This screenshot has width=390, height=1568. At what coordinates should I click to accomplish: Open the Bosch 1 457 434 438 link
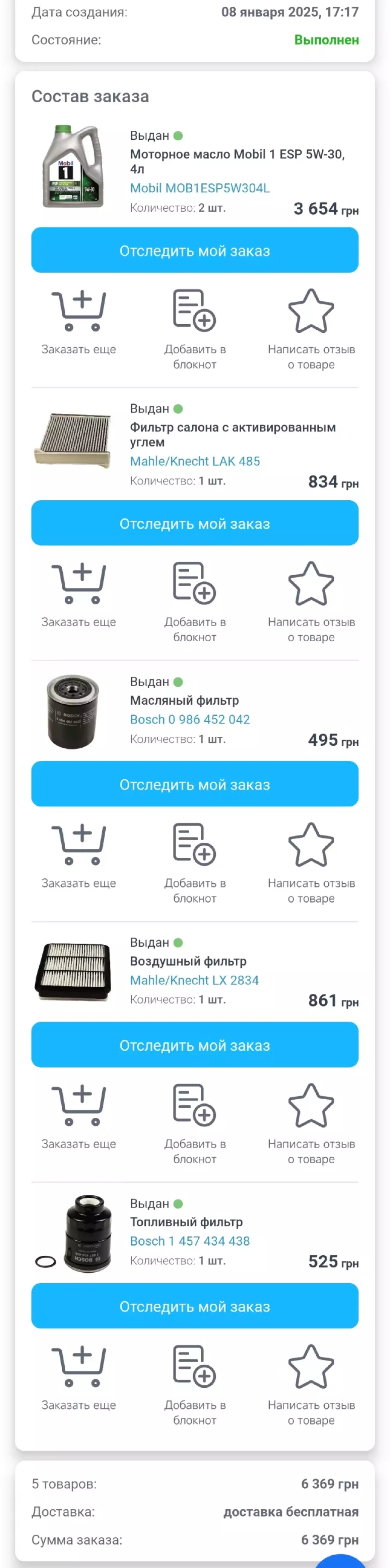190,1241
